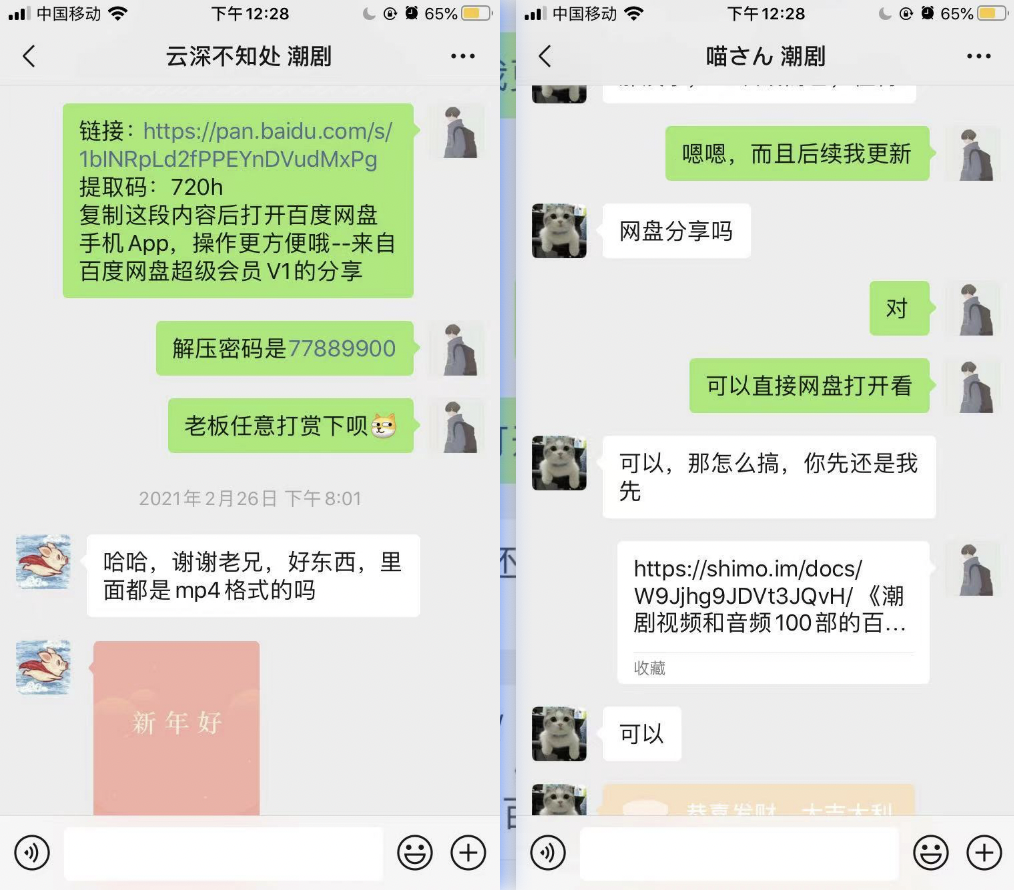The image size is (1014, 890).
Task: View the pig avatar profile beside 哈哈，谢谢老兄
Action: click(x=44, y=561)
